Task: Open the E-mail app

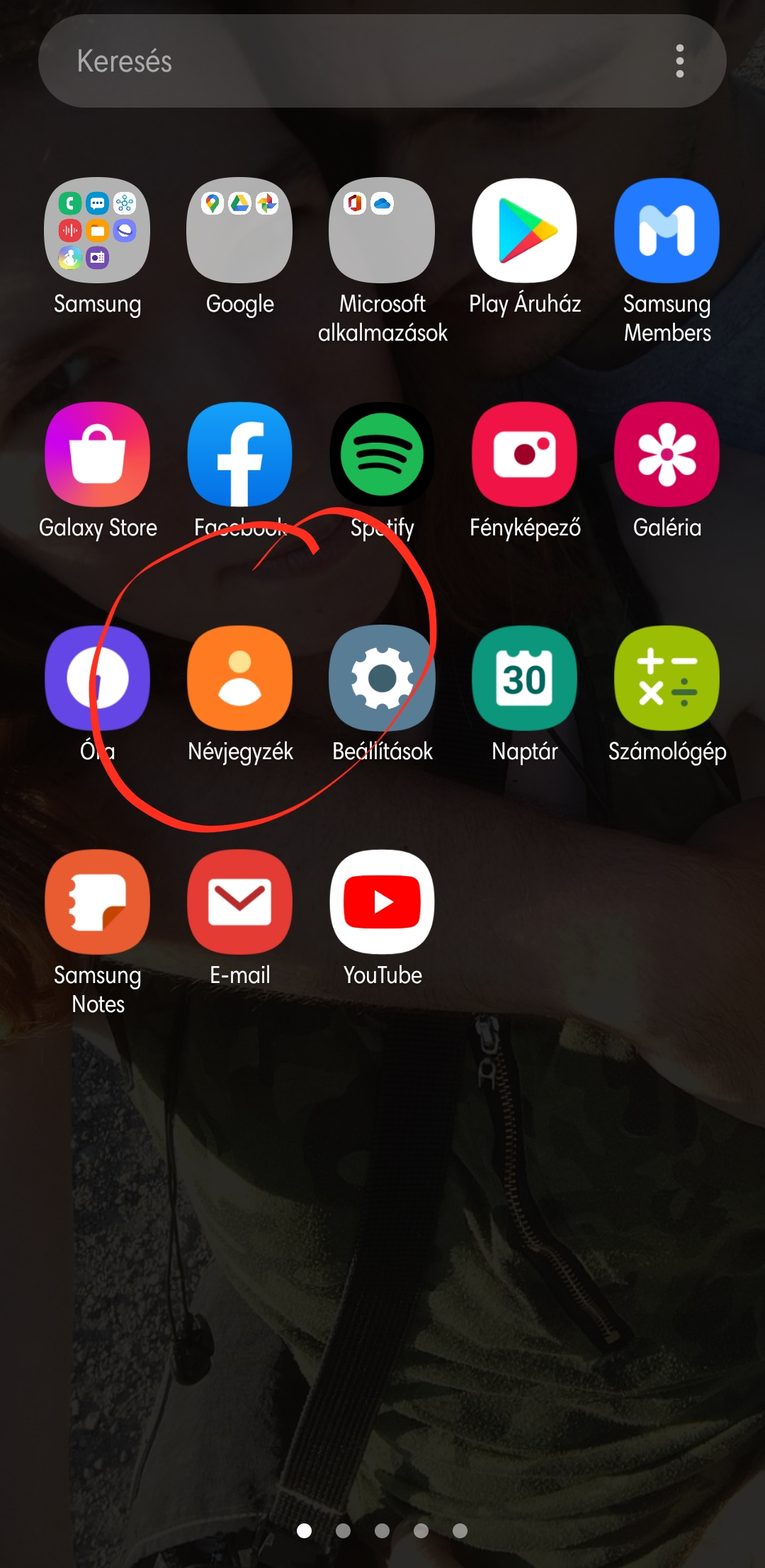Action: [x=240, y=902]
